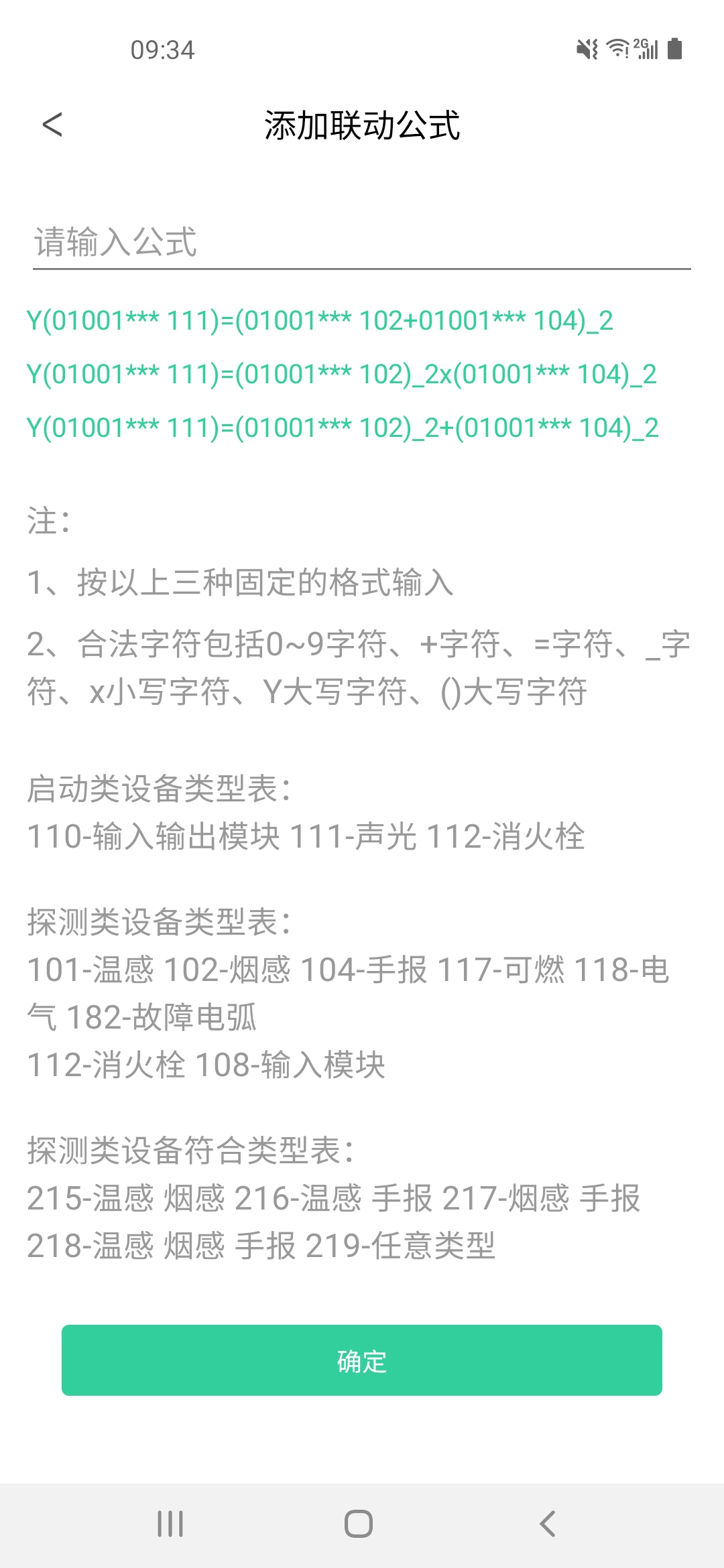Tap the 探测类设备符合类型表 heading
The image size is (724, 1568).
point(191,1149)
